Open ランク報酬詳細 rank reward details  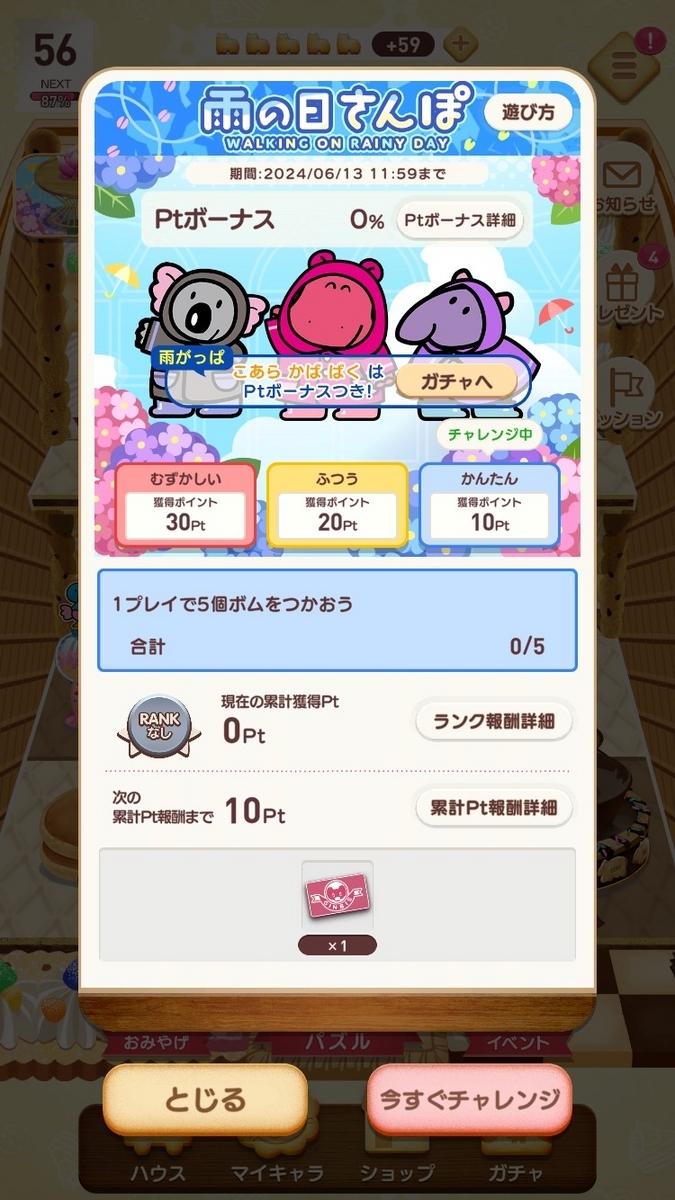pos(494,721)
